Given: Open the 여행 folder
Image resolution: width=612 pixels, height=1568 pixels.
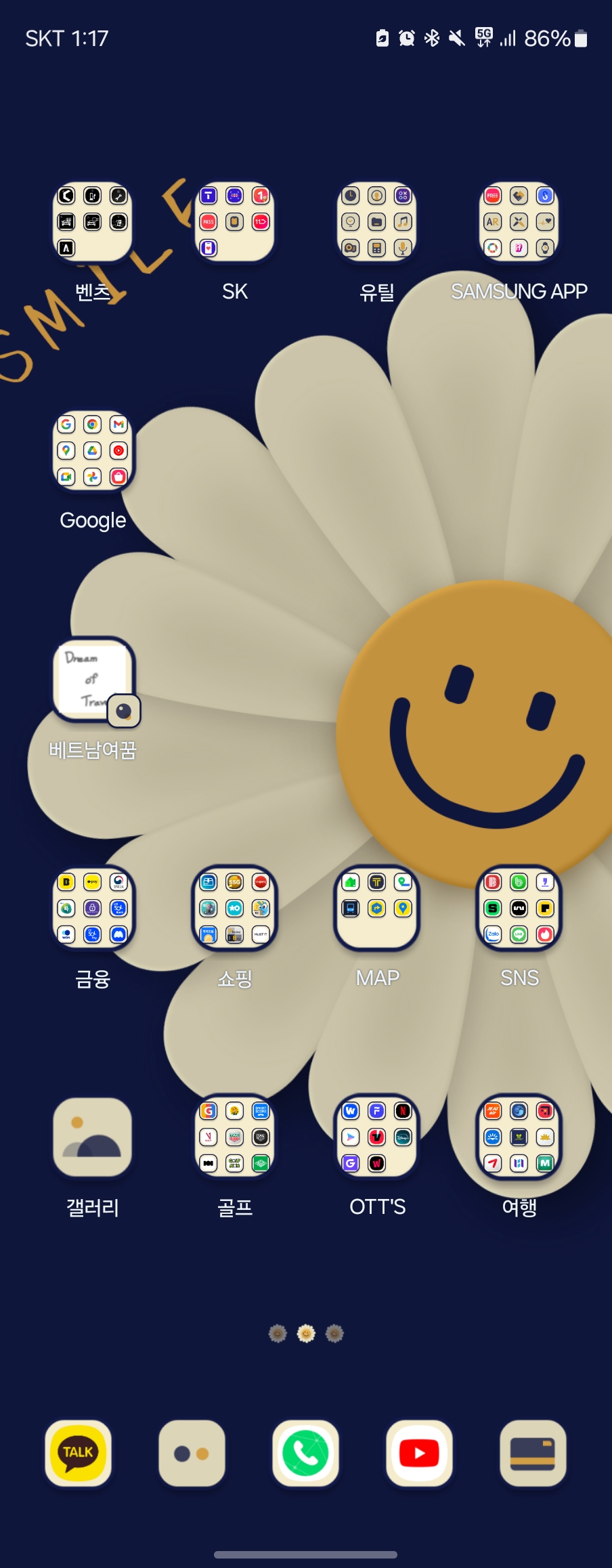Looking at the screenshot, I should pyautogui.click(x=519, y=1137).
